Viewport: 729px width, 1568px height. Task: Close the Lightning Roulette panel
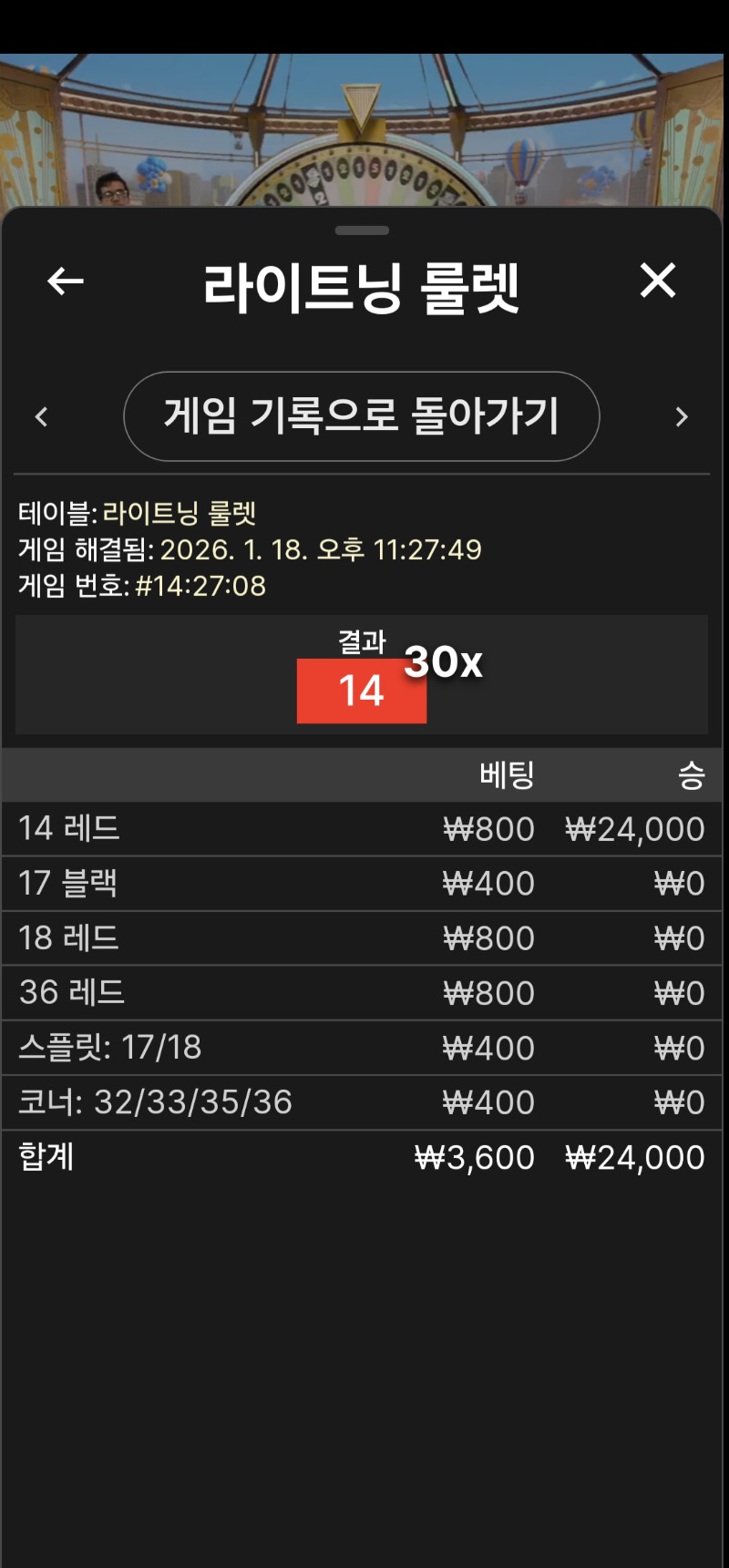click(x=657, y=281)
